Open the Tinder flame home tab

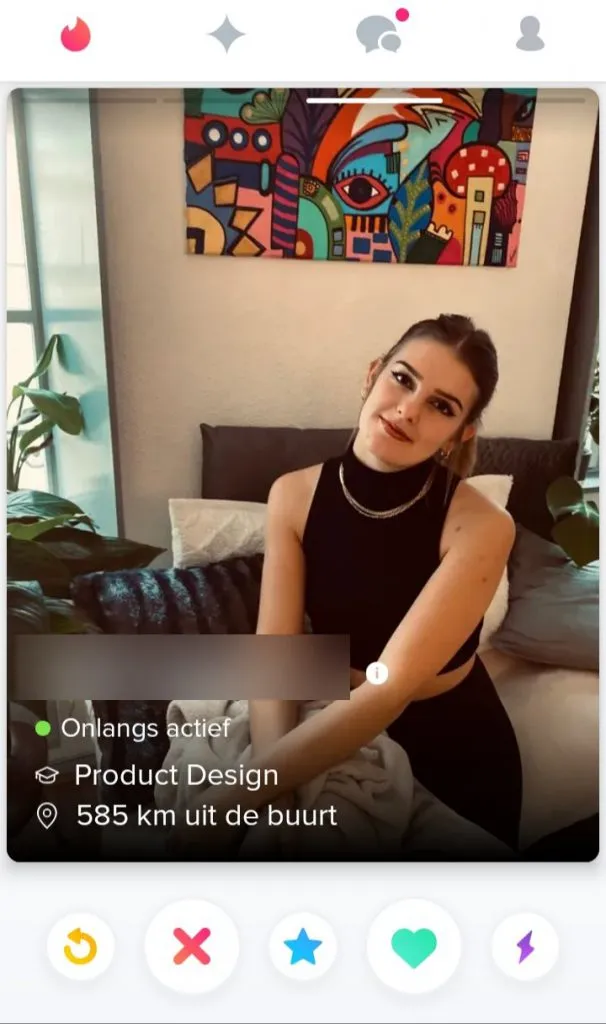(x=75, y=35)
